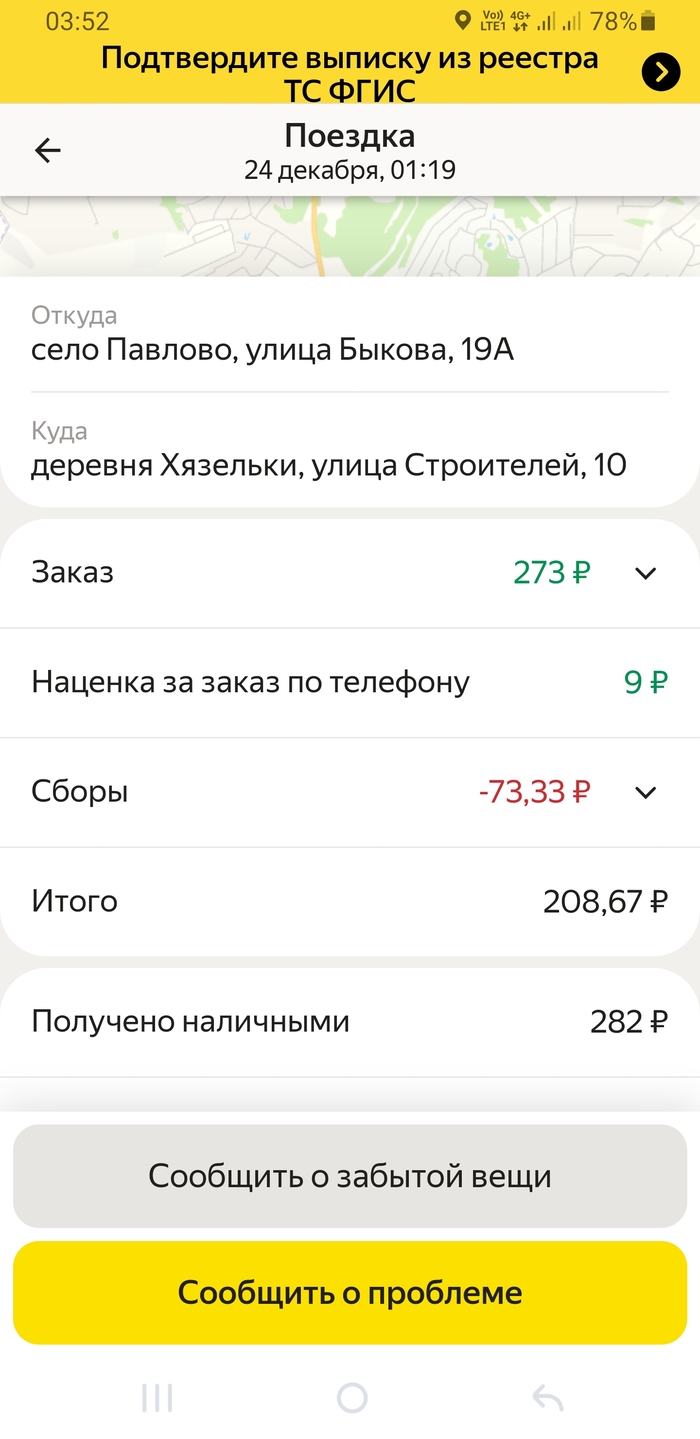
Task: Go to the home screen
Action: (352, 1398)
